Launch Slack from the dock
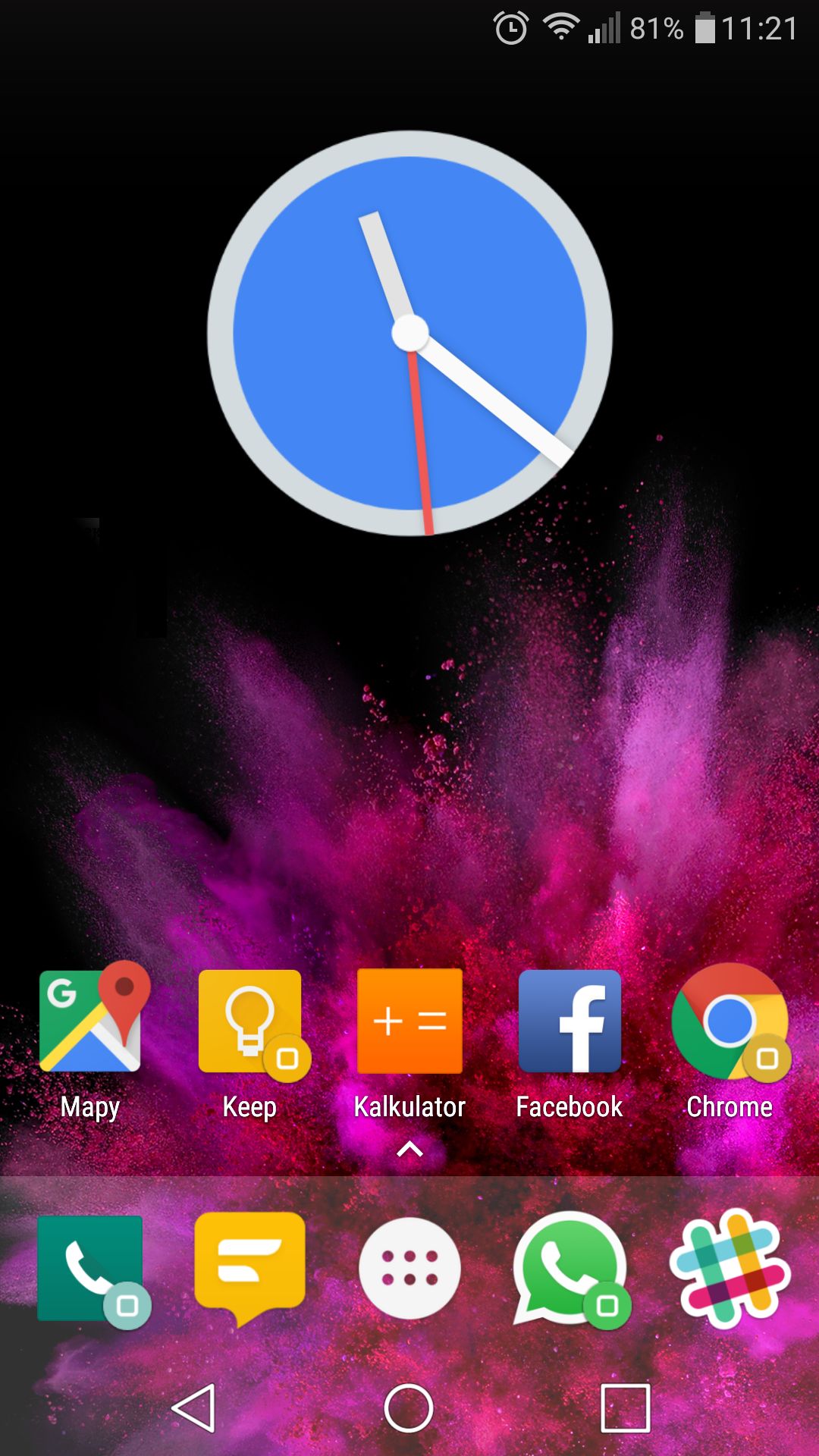 point(730,1268)
